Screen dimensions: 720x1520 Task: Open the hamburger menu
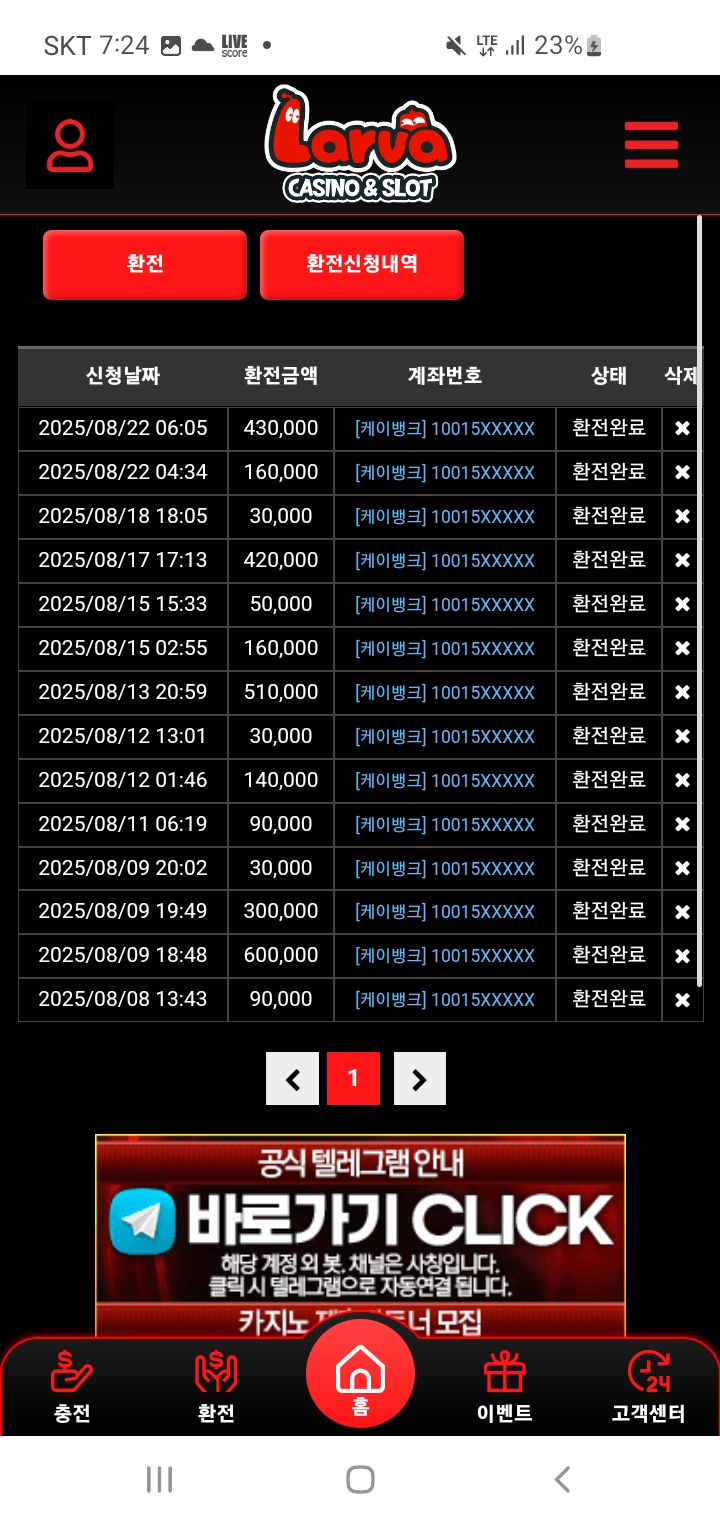[651, 146]
